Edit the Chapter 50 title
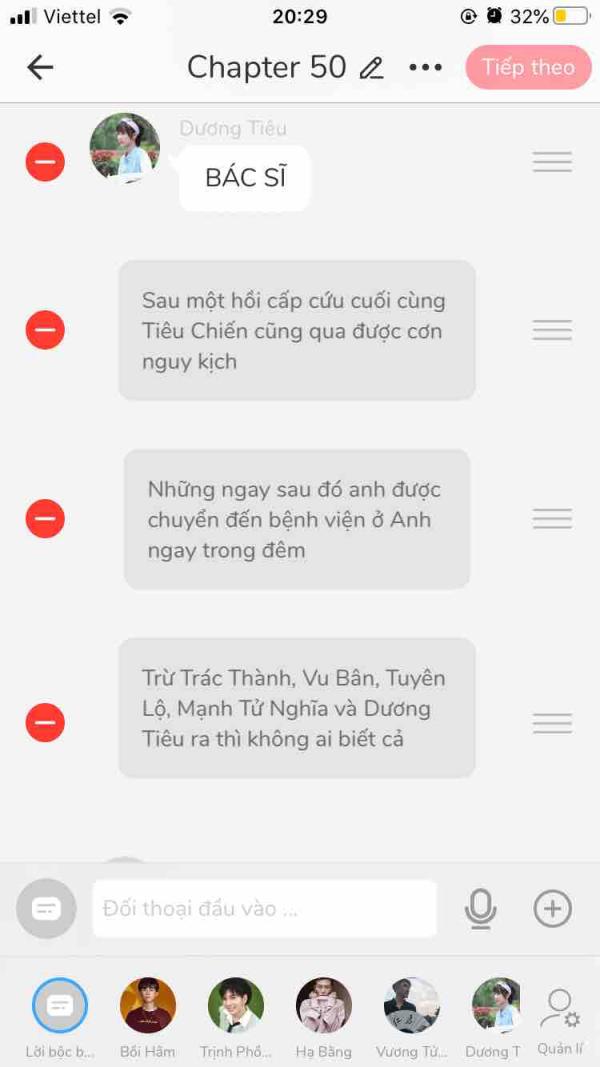Screen dimensions: 600x1067 click(x=371, y=67)
